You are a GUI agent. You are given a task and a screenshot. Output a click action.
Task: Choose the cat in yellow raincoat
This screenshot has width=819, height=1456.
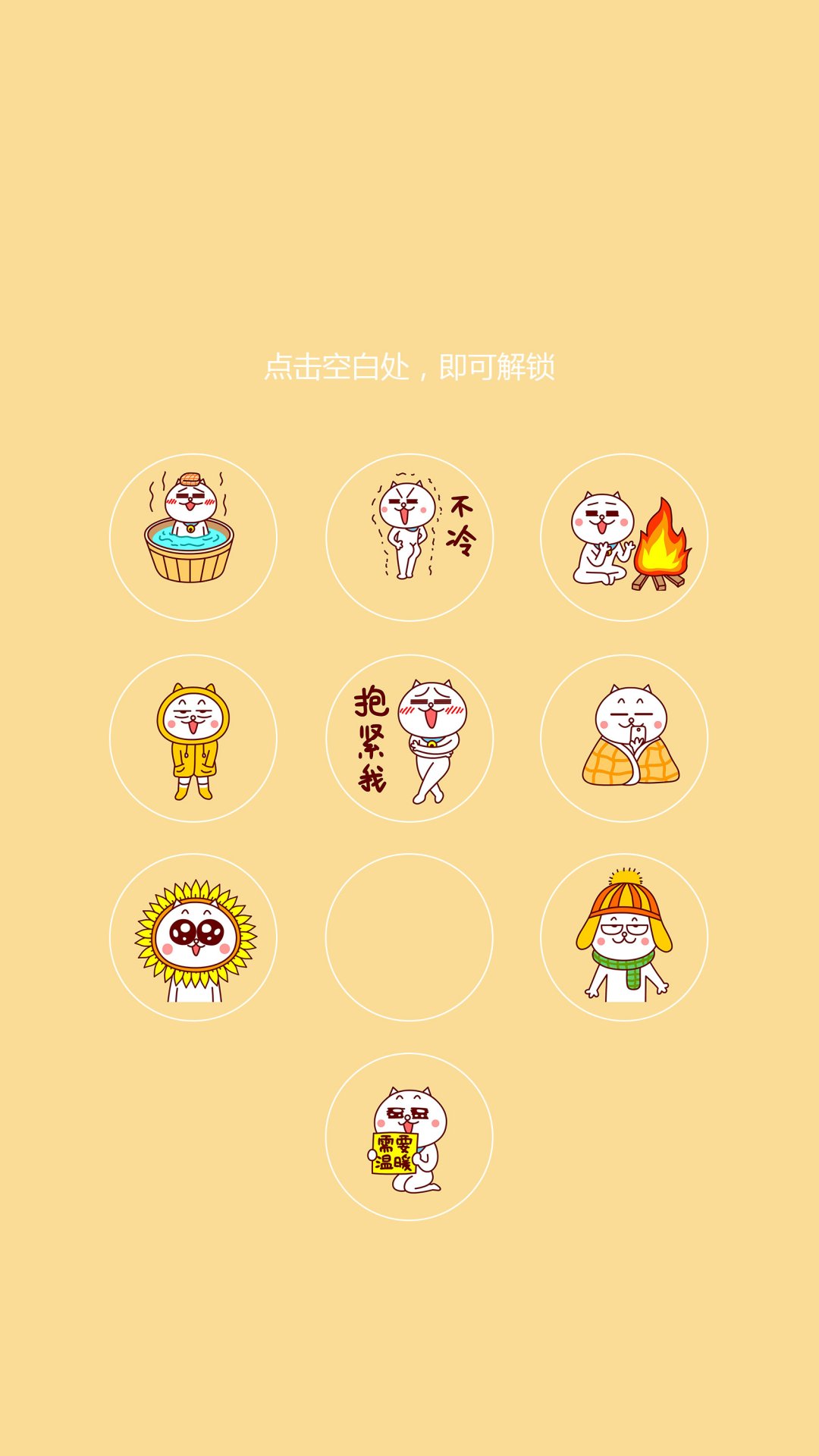[x=193, y=738]
